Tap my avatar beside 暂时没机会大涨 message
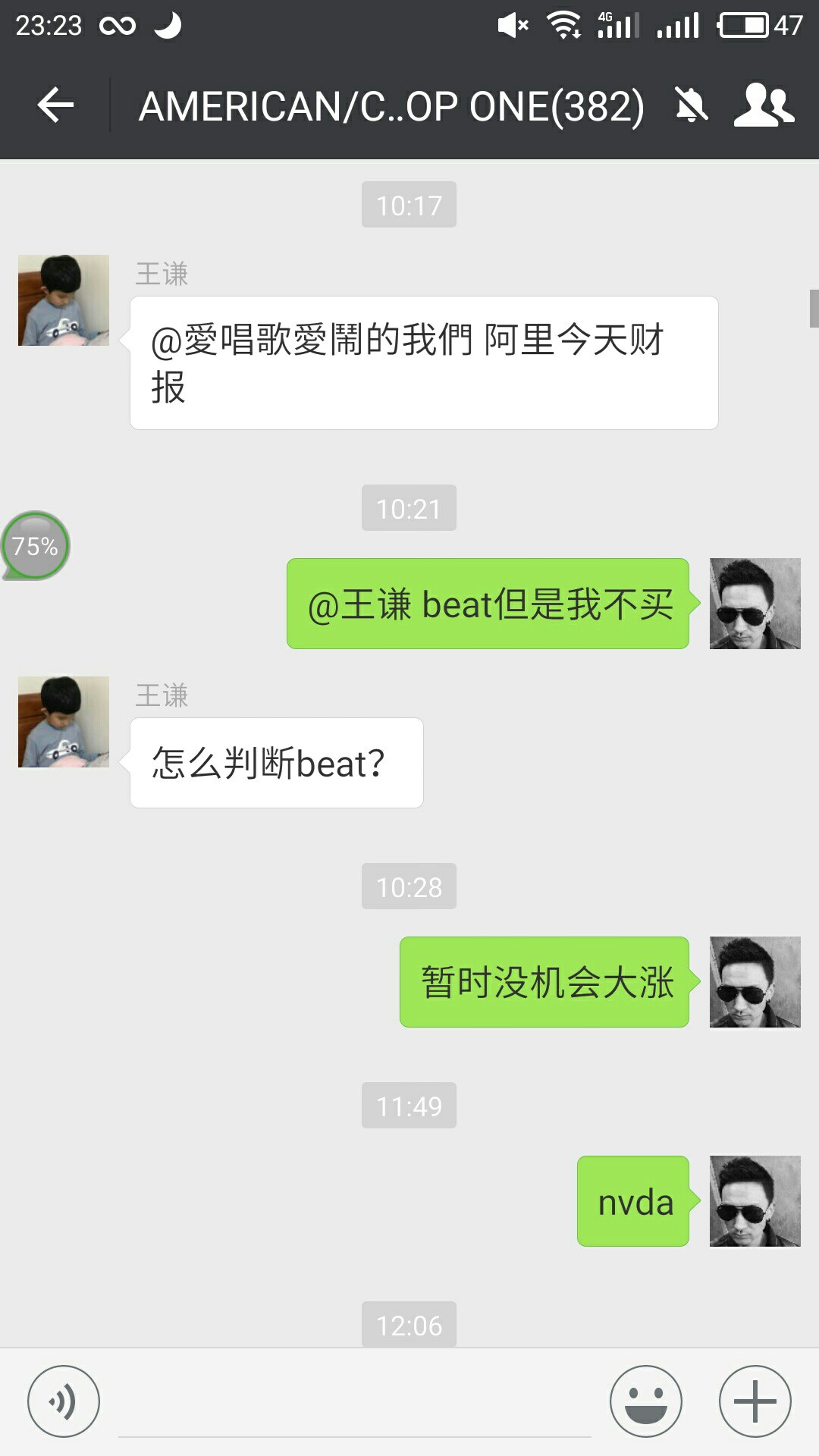Screen dimensions: 819x1456 [755, 982]
